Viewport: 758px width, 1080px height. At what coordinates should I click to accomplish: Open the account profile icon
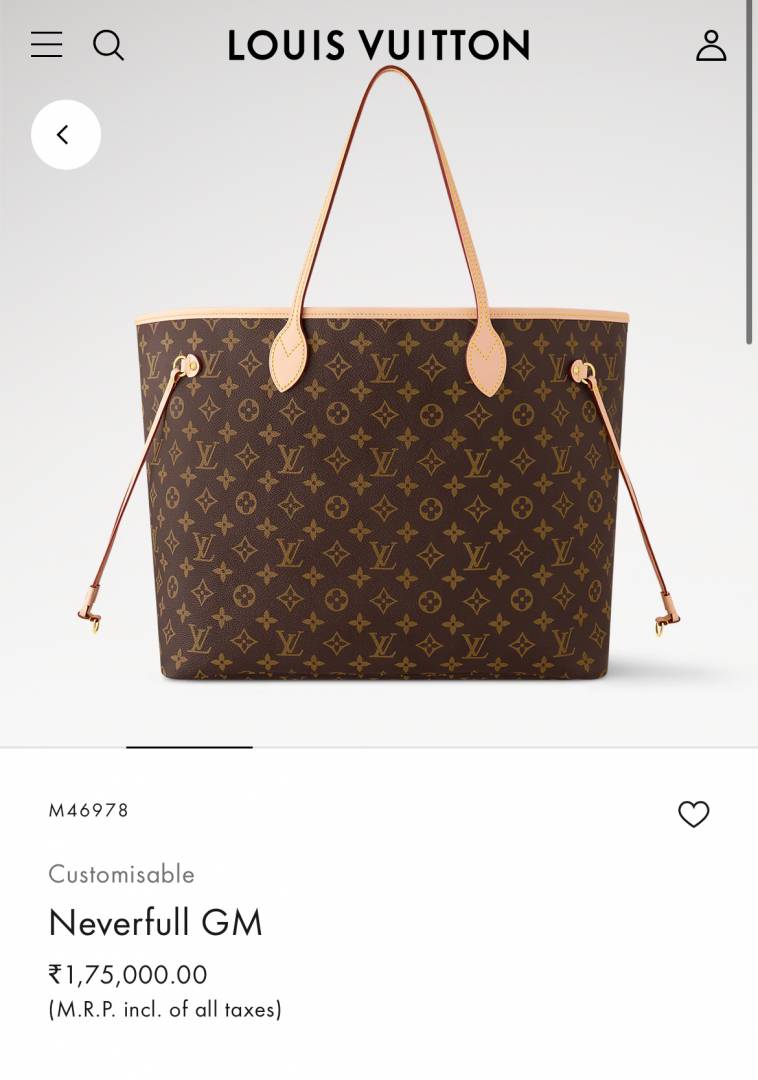click(x=711, y=45)
